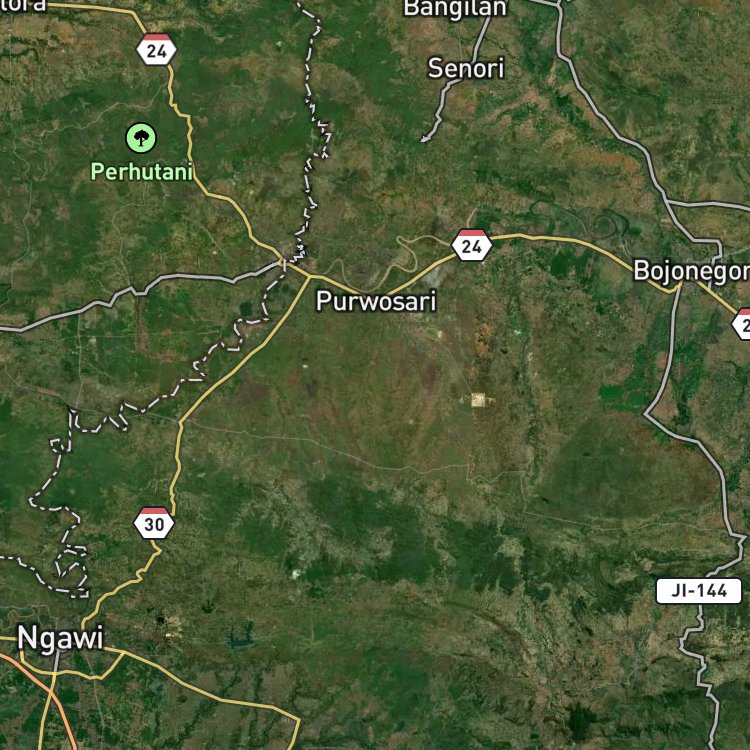This screenshot has height=750, width=750.
Task: Open the Perhutani park marker
Action: pos(141,138)
